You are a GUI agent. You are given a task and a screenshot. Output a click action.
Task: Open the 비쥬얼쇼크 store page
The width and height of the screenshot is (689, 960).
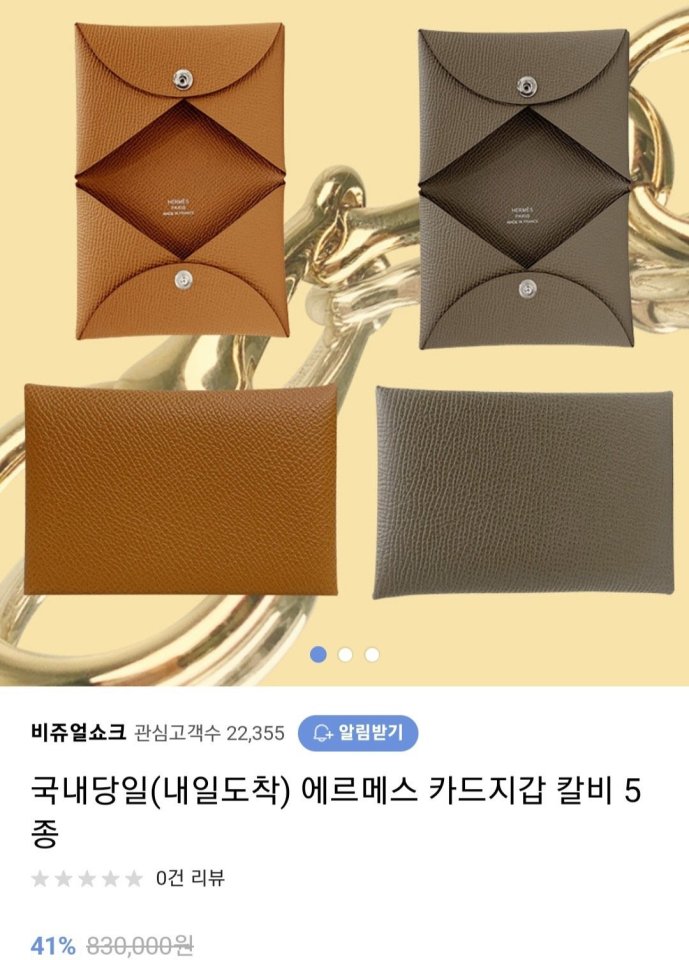[78, 733]
